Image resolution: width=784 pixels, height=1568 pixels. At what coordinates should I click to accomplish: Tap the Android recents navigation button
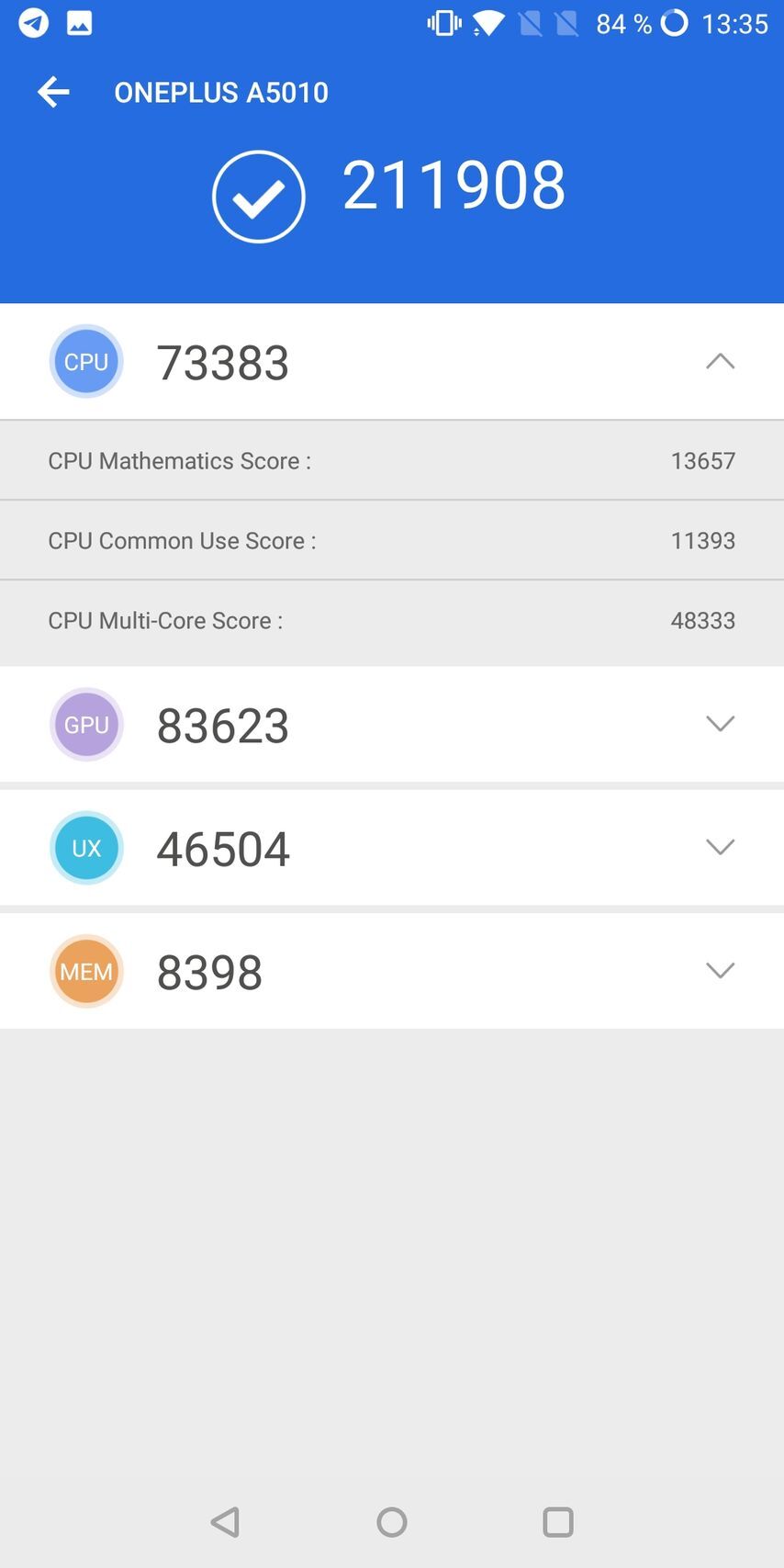pyautogui.click(x=557, y=1521)
